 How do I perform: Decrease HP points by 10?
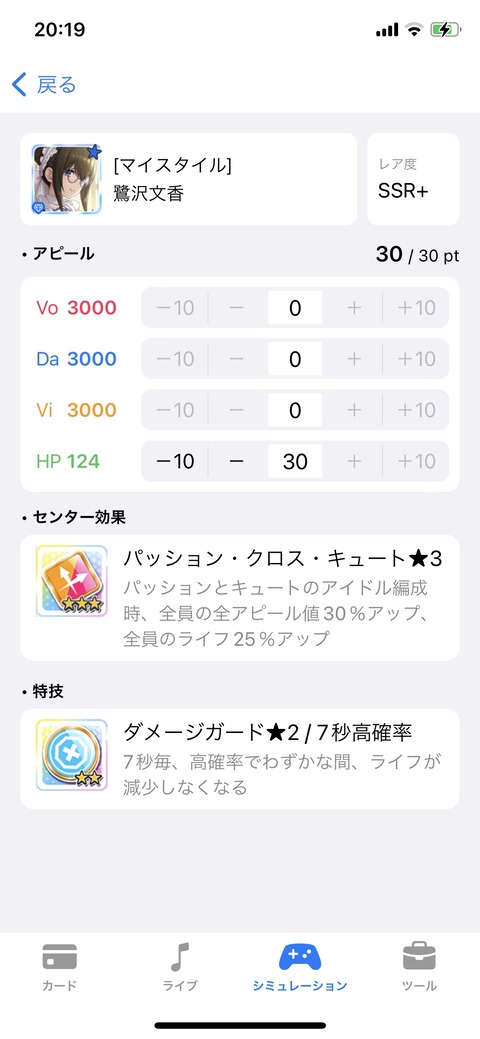pyautogui.click(x=175, y=461)
